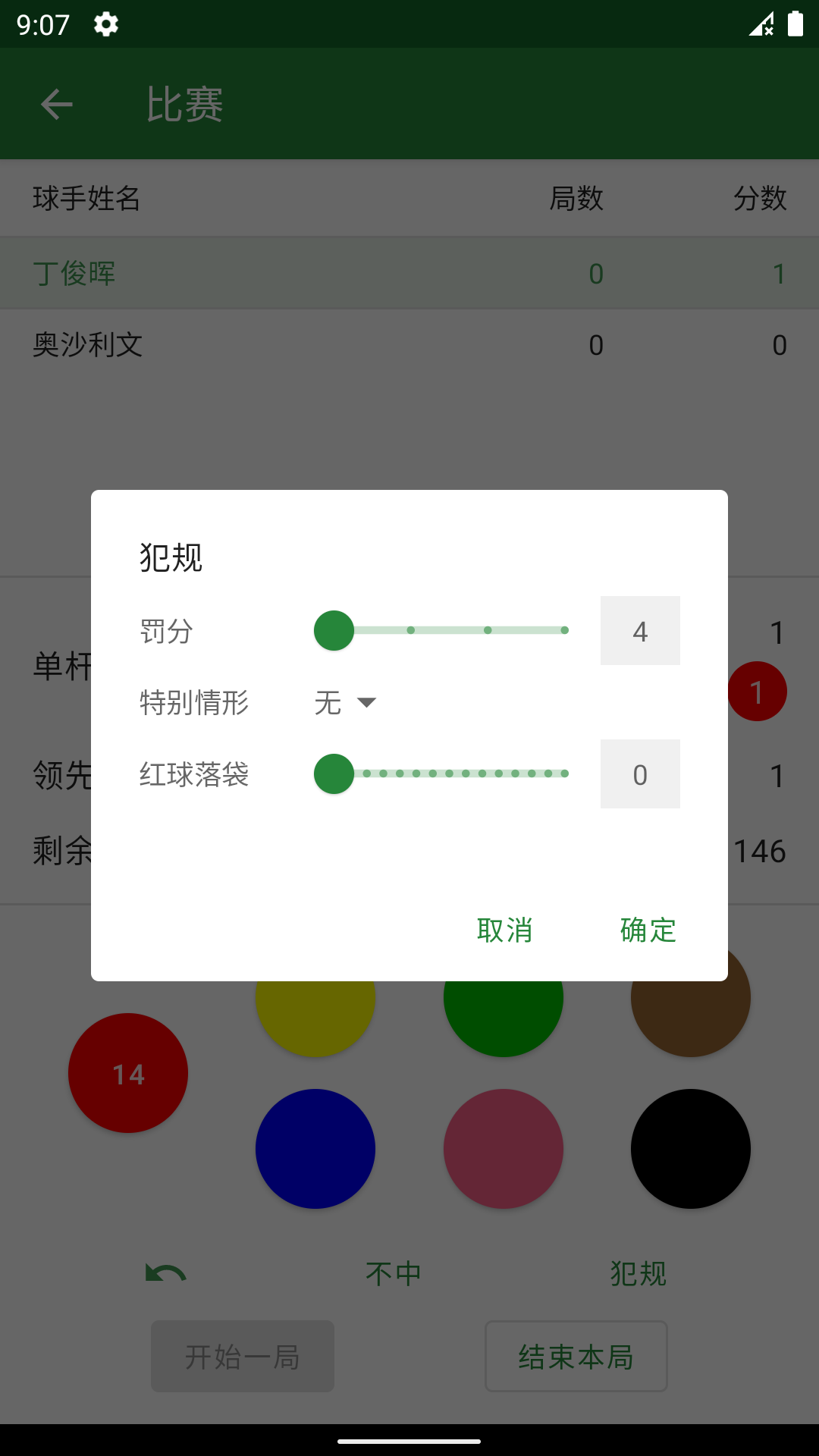Open the 特别情形 dropdown showing 无
Screen dimensions: 819x1456
tap(346, 703)
